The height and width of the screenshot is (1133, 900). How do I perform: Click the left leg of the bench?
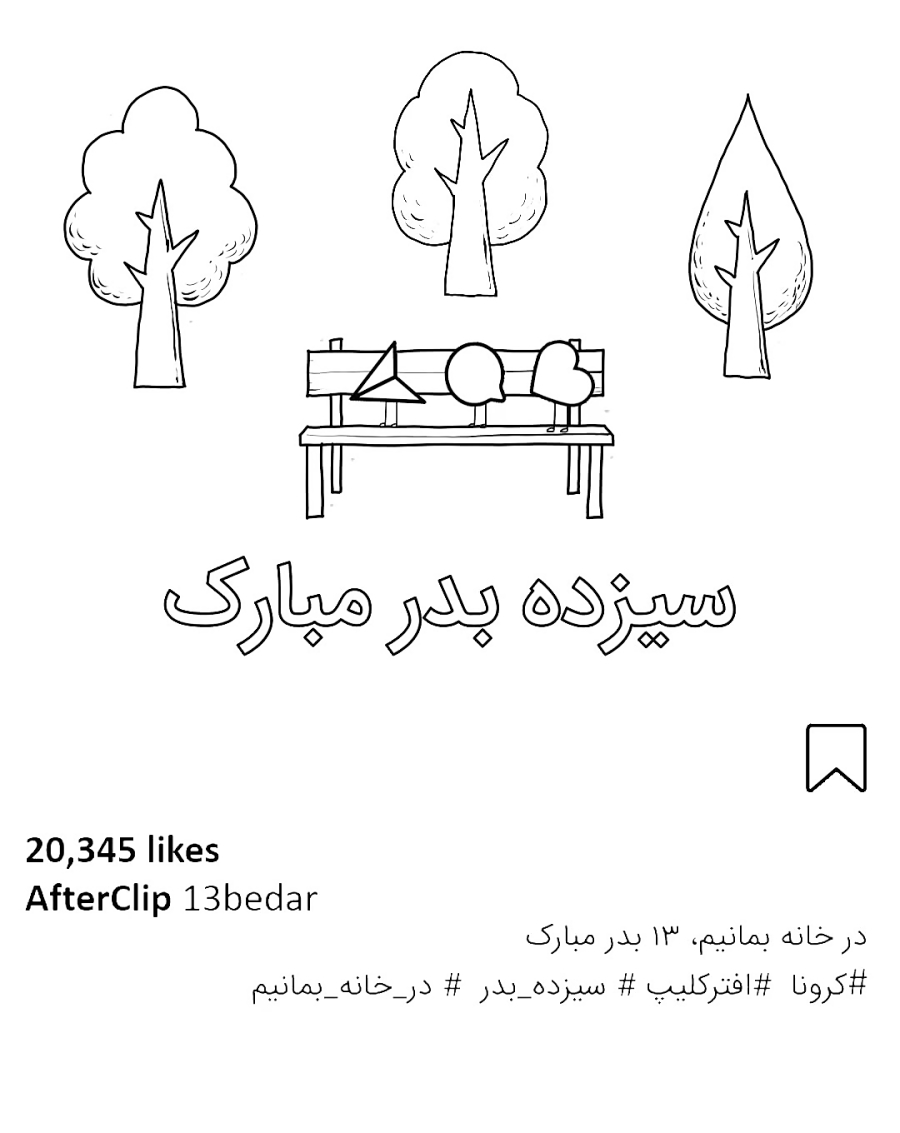315,480
